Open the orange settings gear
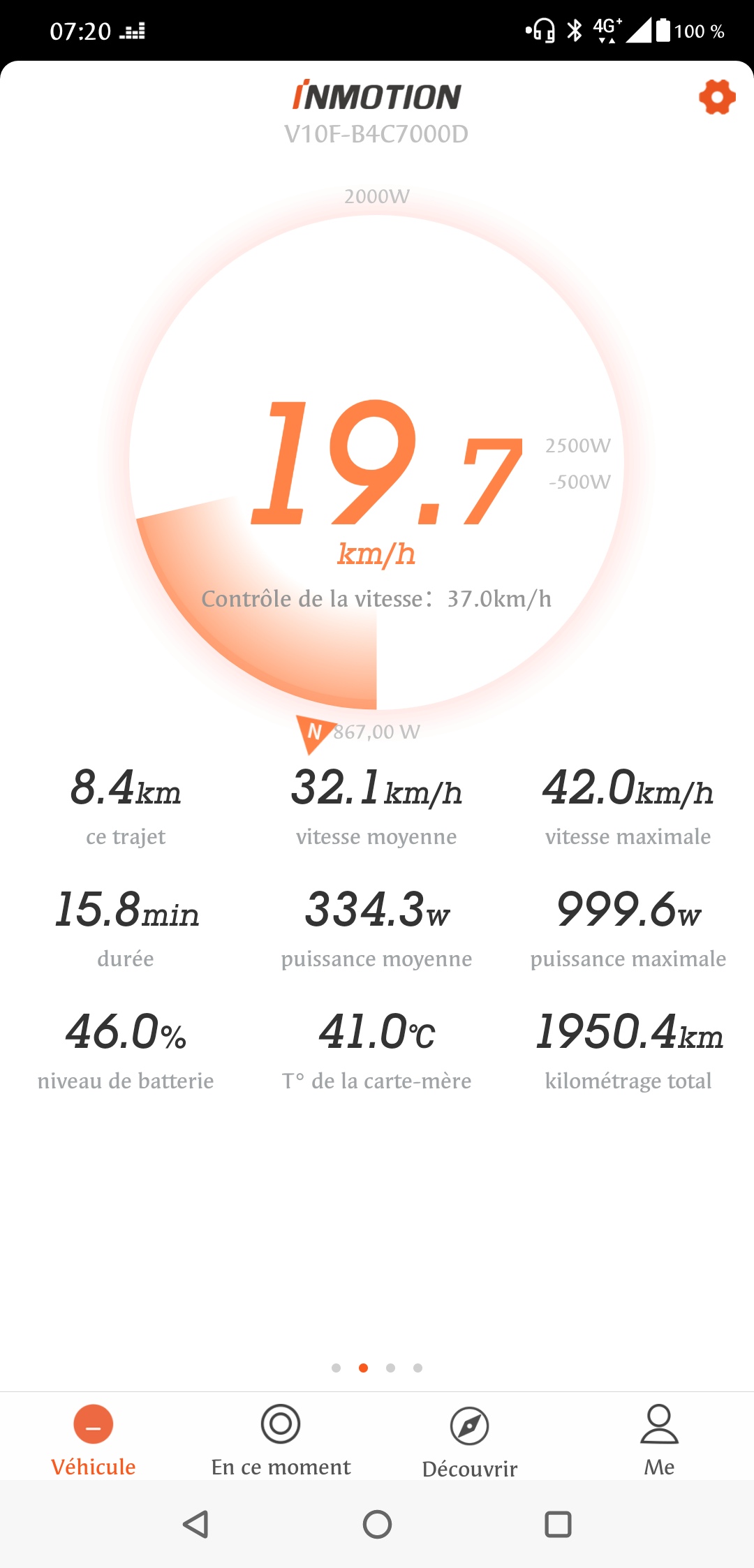The width and height of the screenshot is (754, 1568). point(717,97)
